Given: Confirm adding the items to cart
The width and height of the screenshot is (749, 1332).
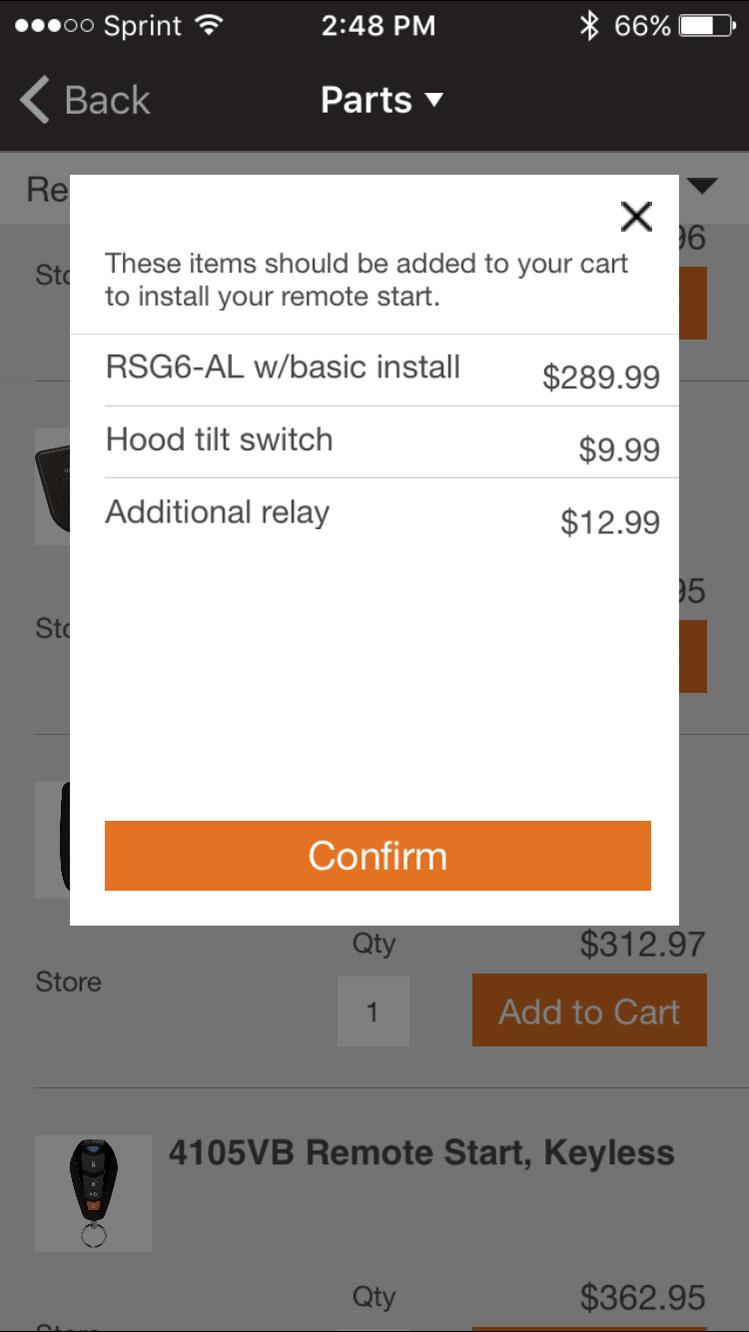Looking at the screenshot, I should coord(378,856).
